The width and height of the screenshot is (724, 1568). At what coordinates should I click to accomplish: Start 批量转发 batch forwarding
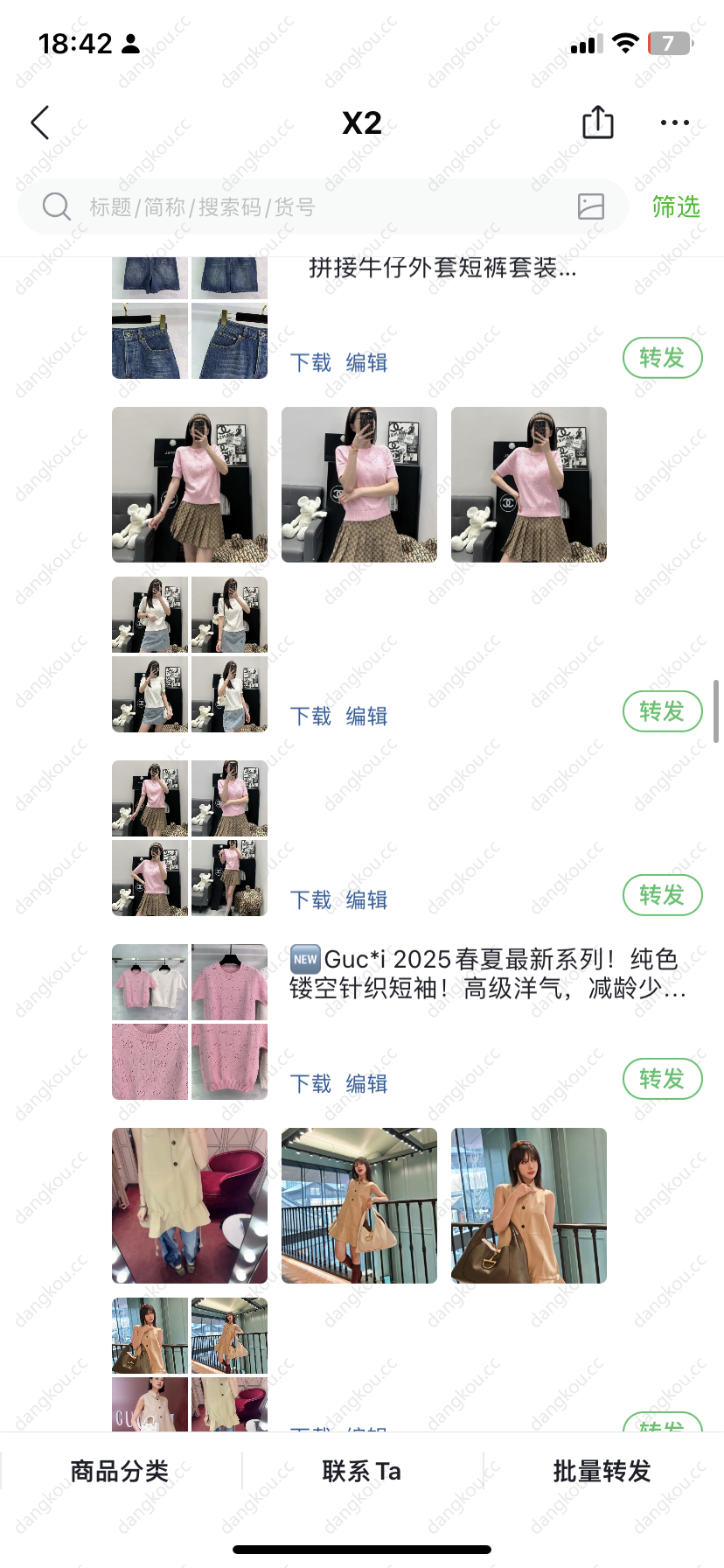(602, 1471)
